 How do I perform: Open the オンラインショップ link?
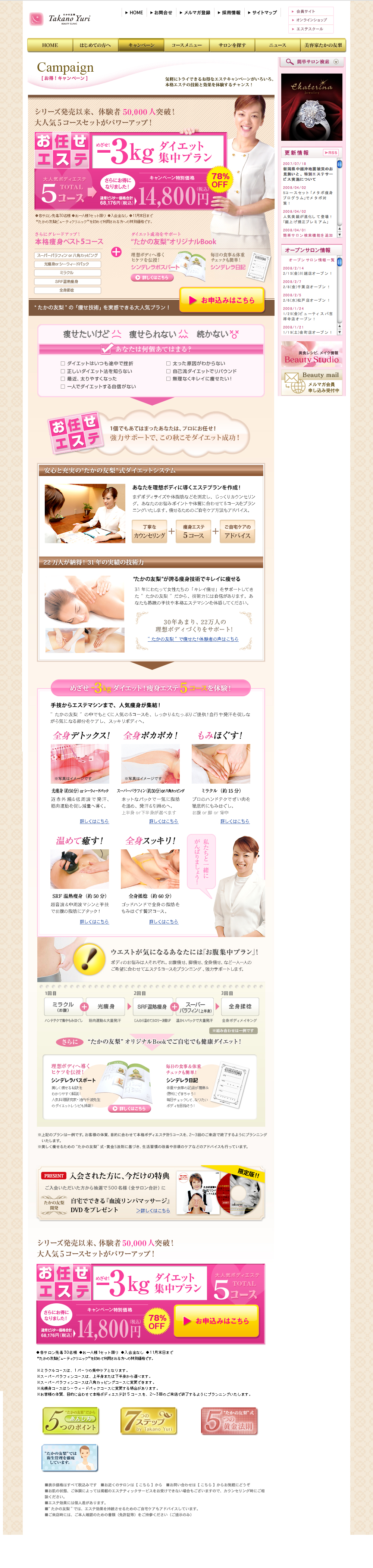(x=311, y=20)
